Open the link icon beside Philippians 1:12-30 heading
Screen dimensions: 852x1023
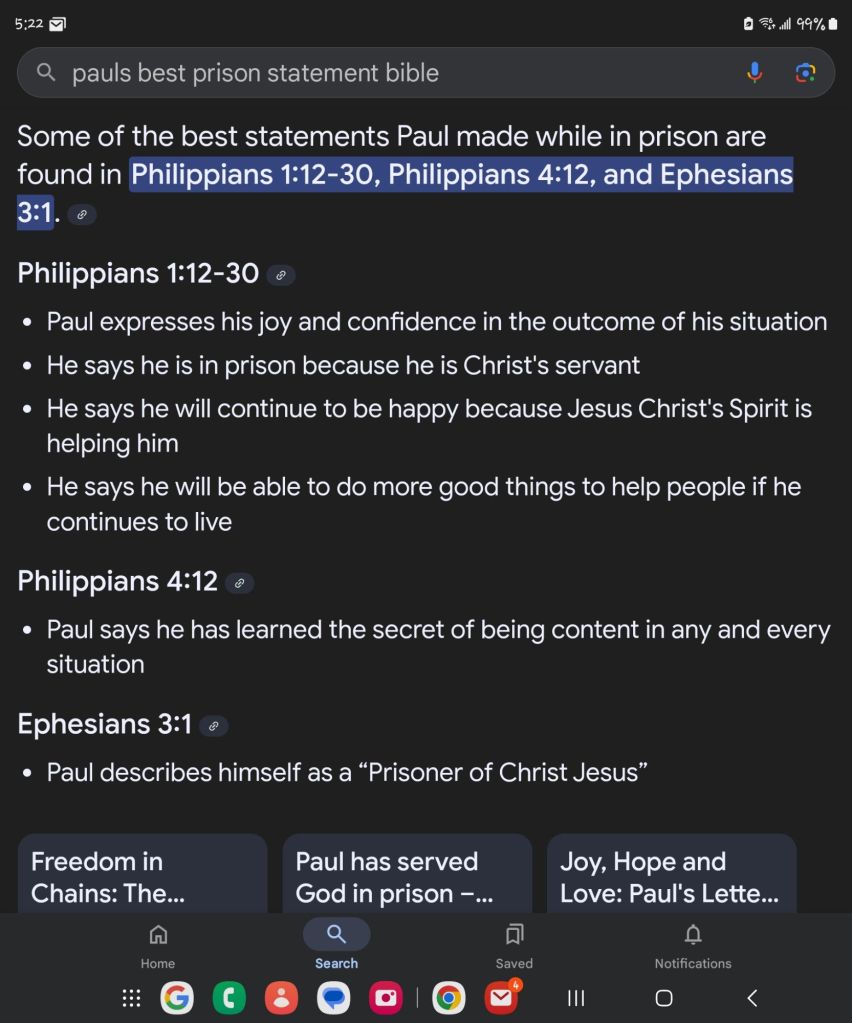[281, 275]
